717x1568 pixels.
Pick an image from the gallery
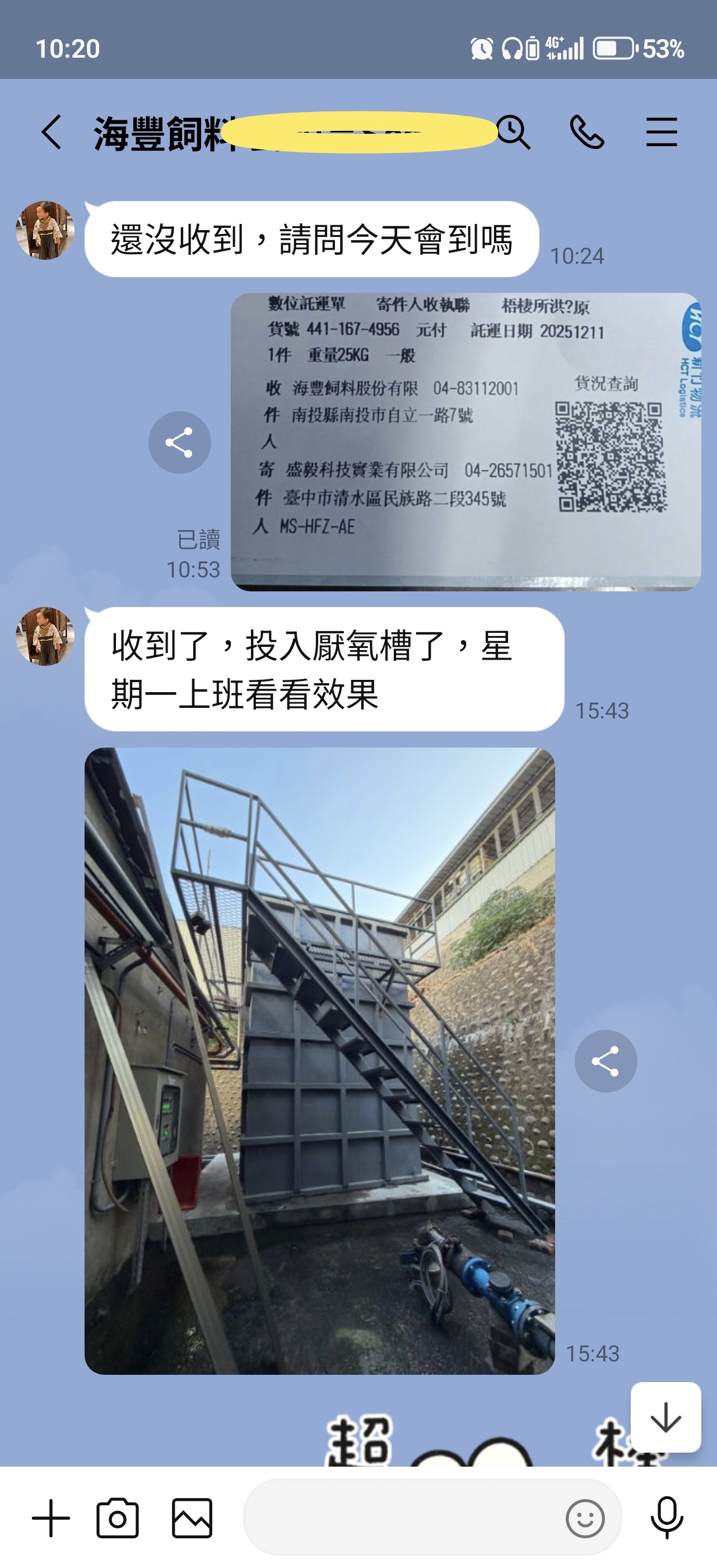tap(192, 1518)
